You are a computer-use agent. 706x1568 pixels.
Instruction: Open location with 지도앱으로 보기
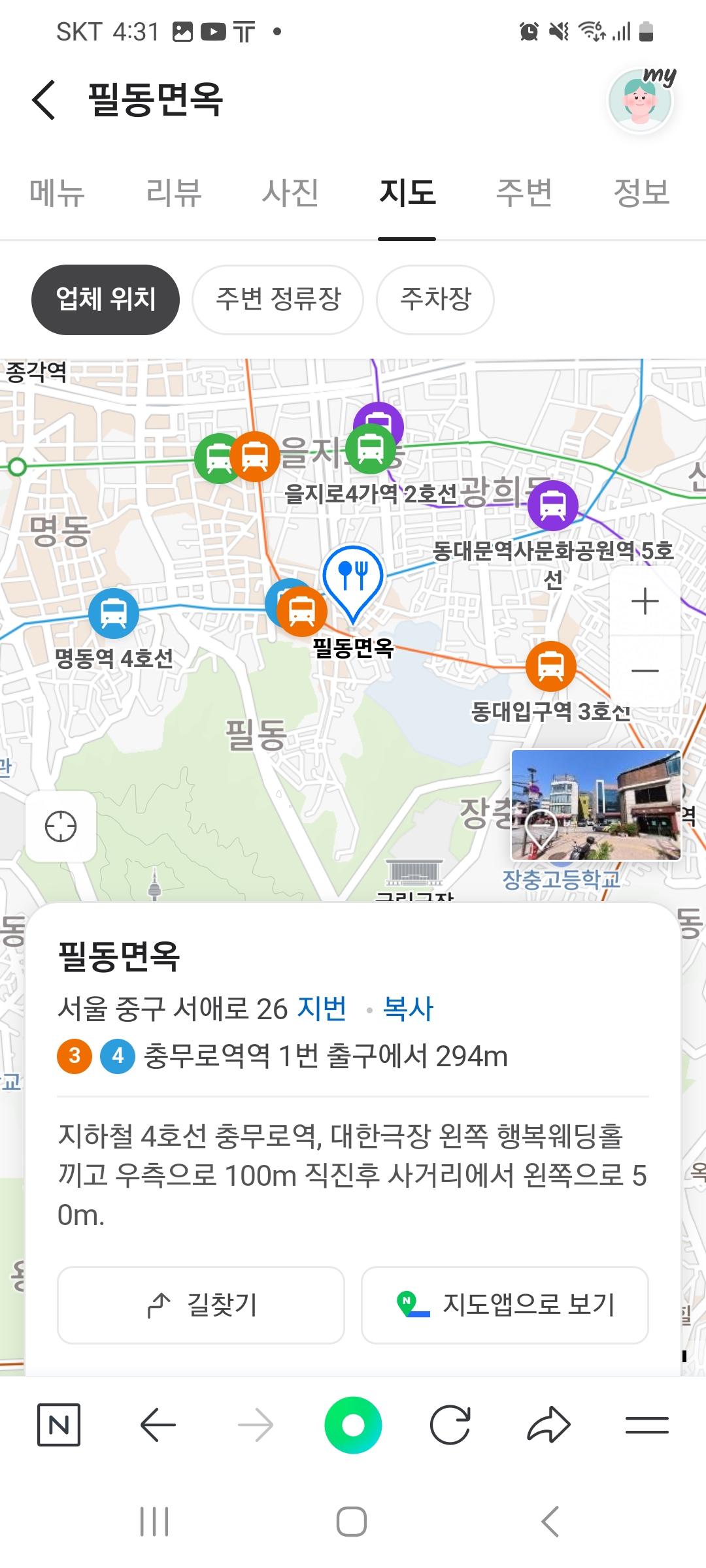click(505, 1305)
